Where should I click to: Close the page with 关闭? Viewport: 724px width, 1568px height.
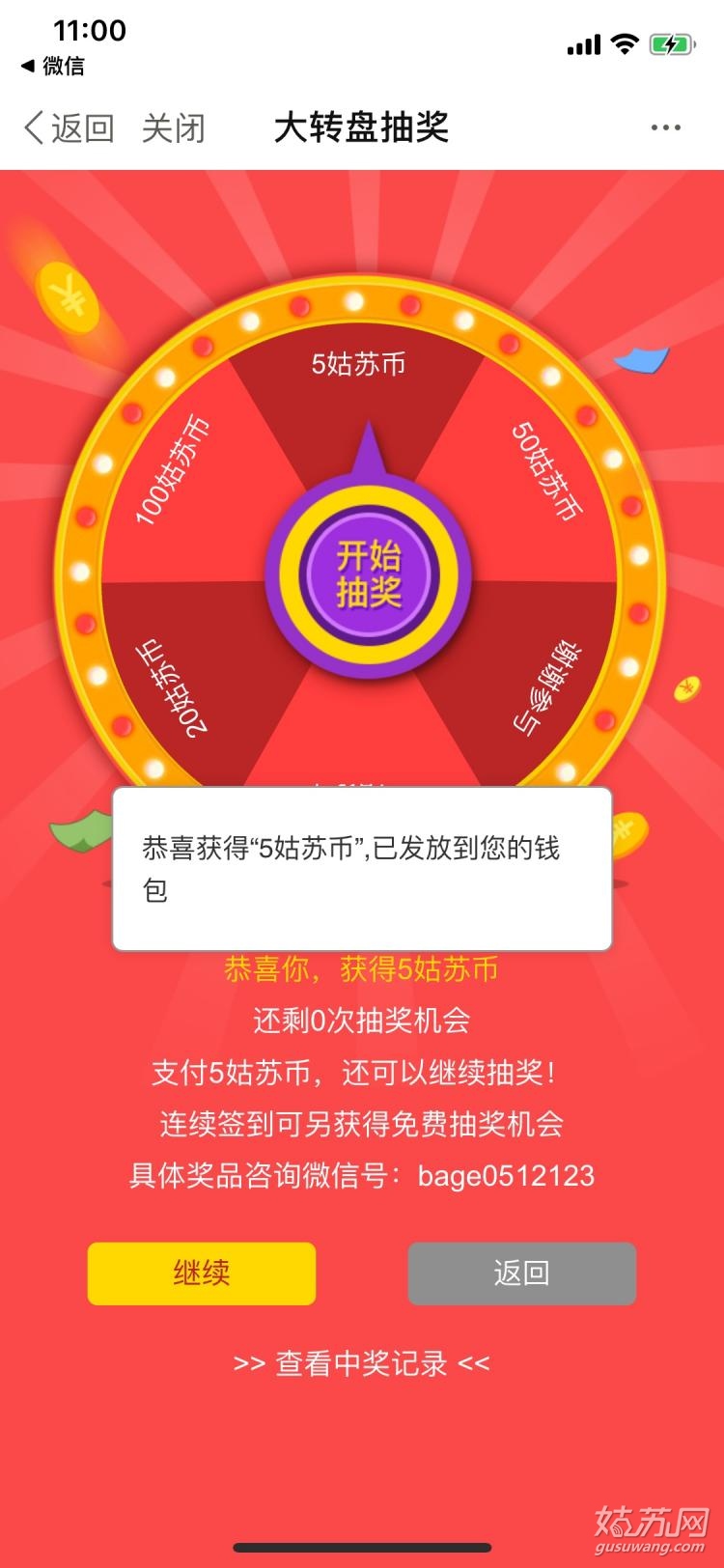pyautogui.click(x=174, y=127)
